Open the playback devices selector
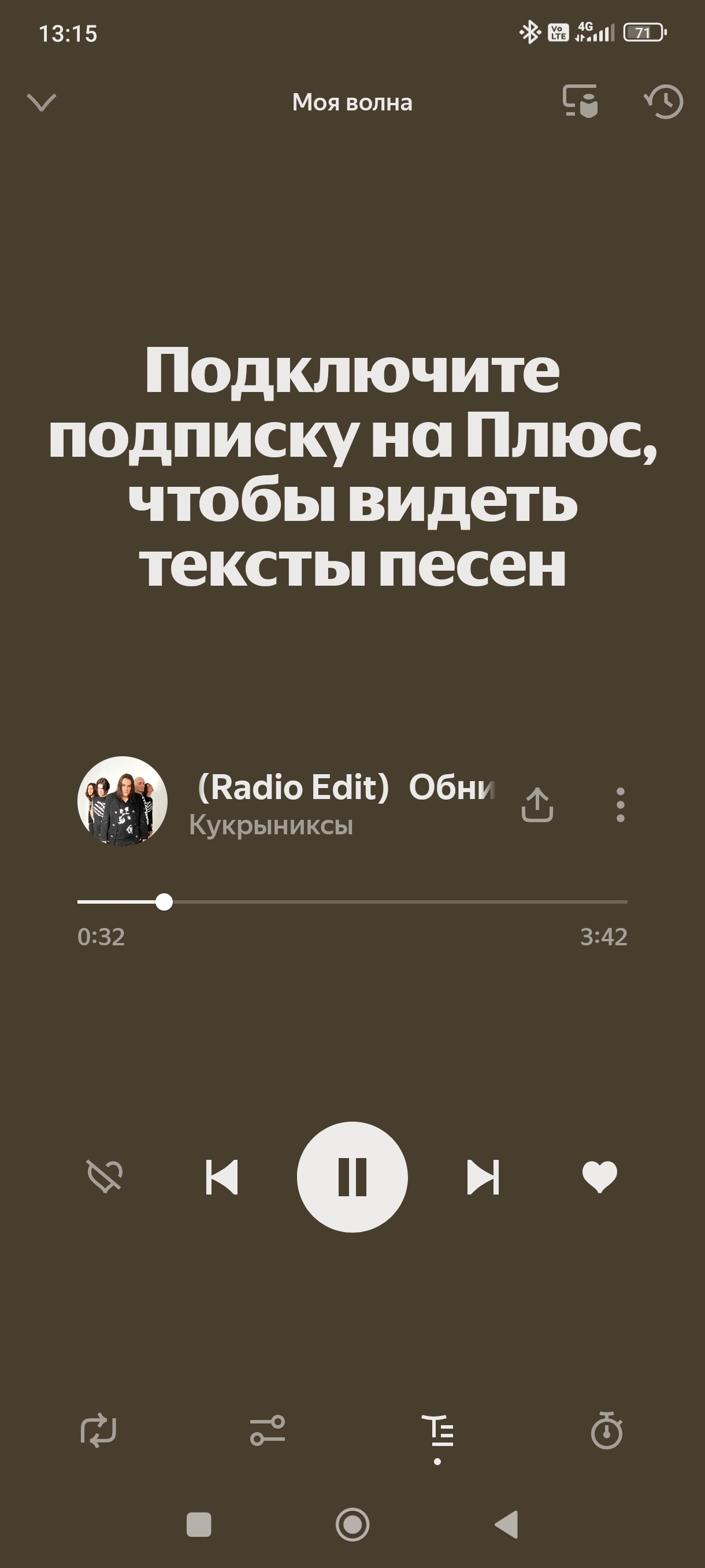The image size is (705, 1568). tap(580, 101)
